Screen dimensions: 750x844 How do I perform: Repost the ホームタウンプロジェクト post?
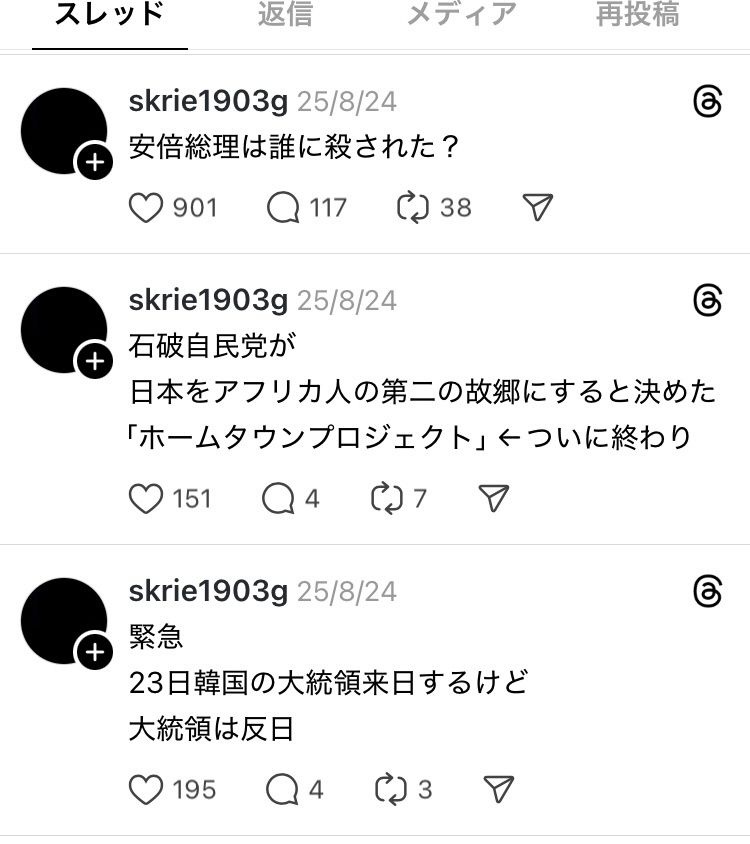click(386, 498)
